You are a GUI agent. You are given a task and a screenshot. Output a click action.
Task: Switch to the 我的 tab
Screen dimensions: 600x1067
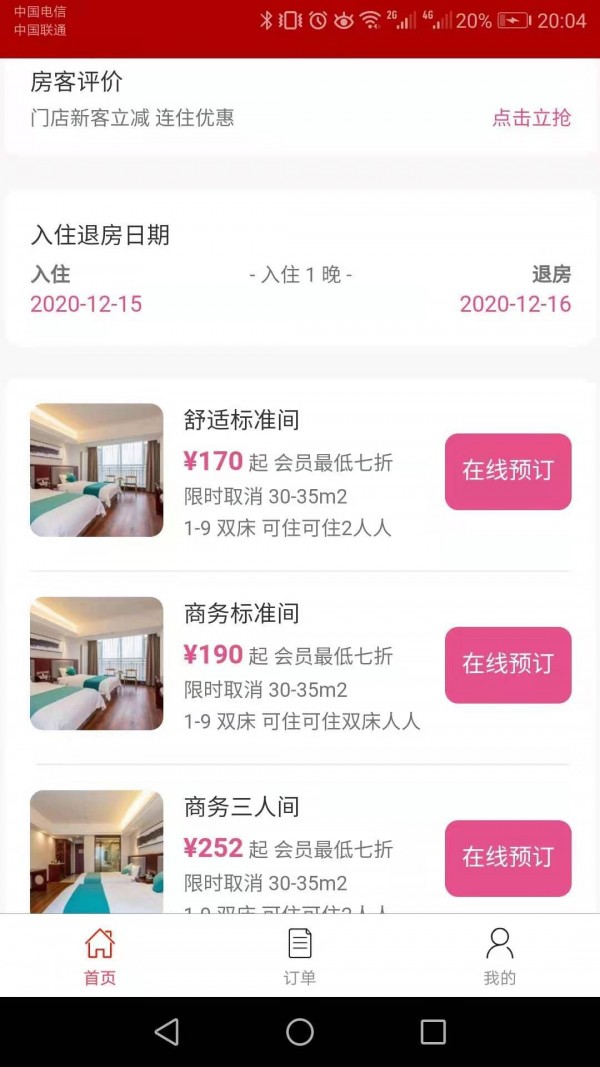click(499, 956)
